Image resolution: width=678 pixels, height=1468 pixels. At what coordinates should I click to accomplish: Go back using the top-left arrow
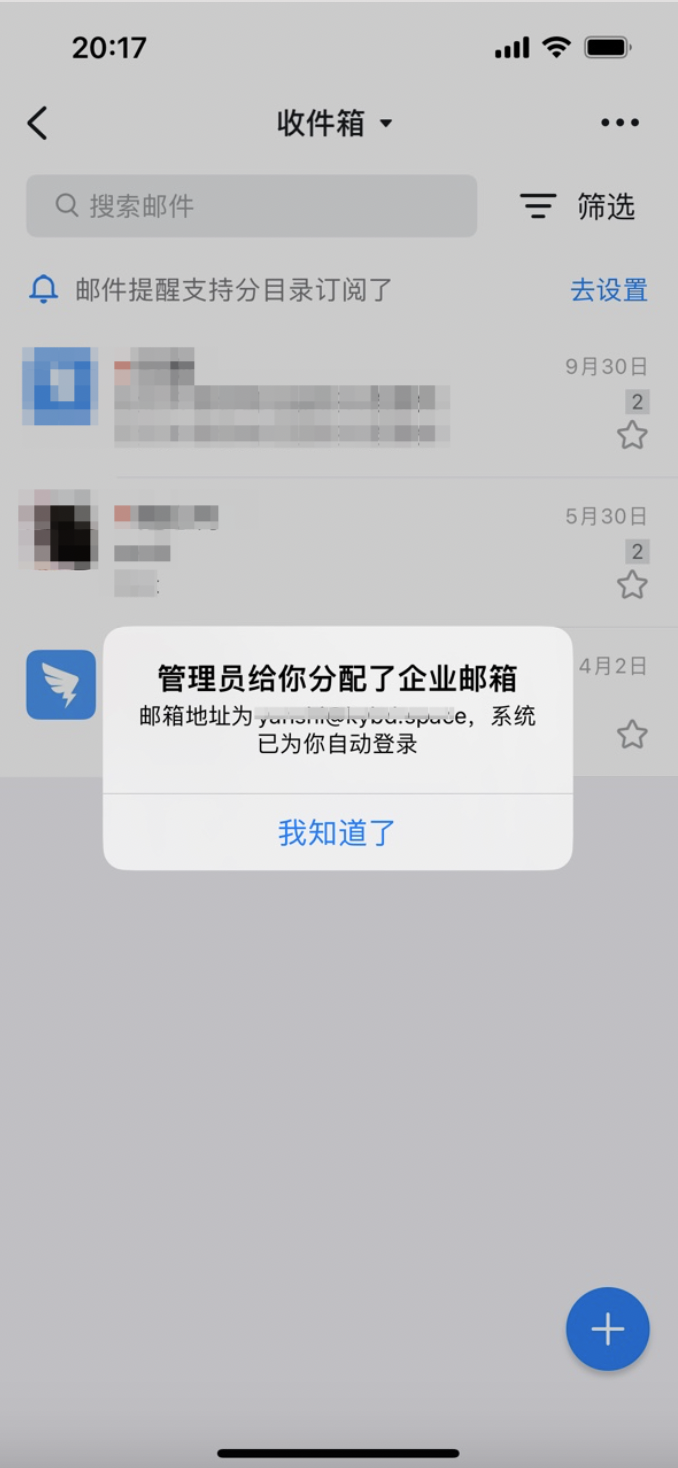pos(38,123)
